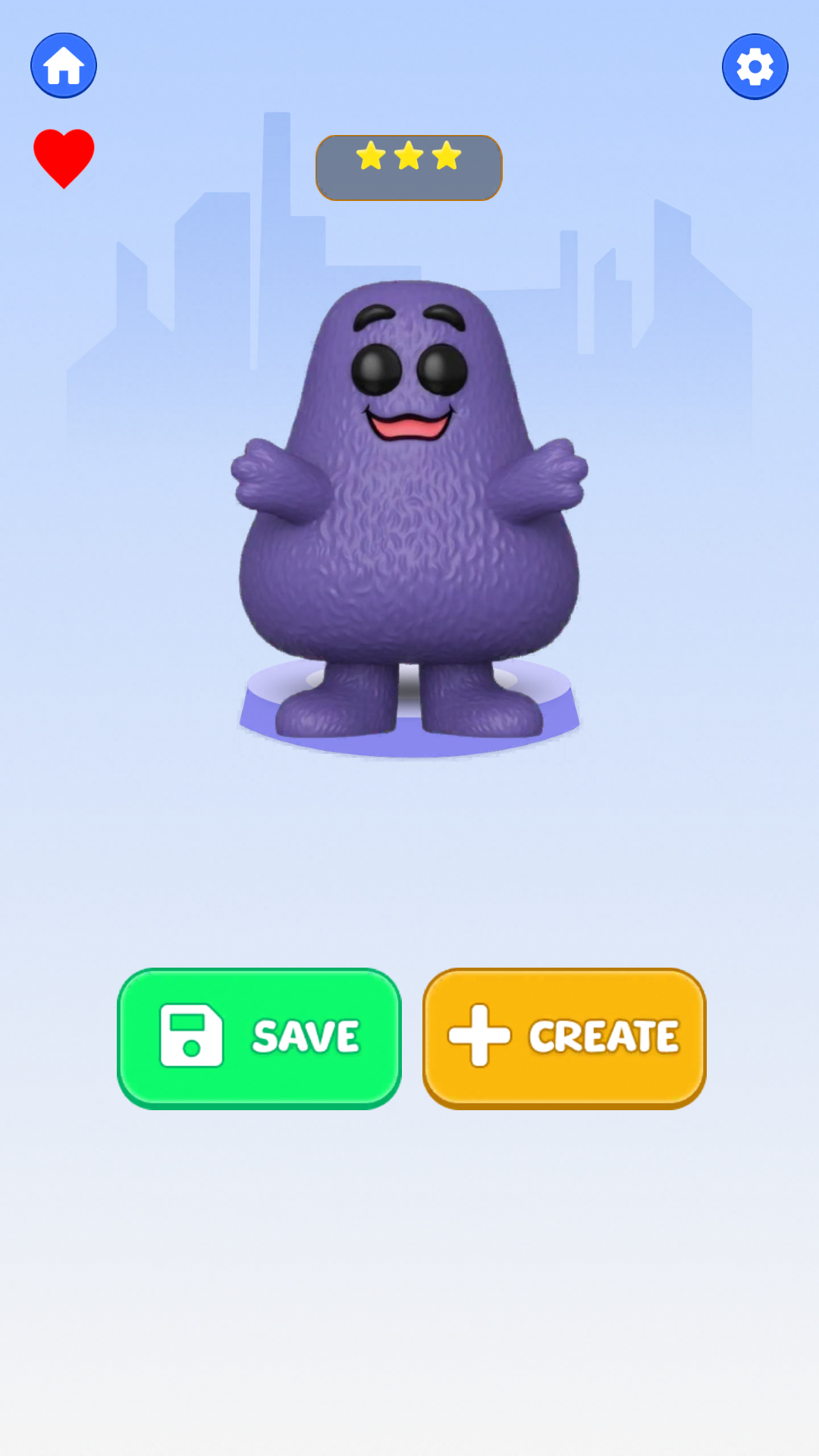Image resolution: width=819 pixels, height=1456 pixels.
Task: Open the home screen via house icon
Action: [64, 66]
